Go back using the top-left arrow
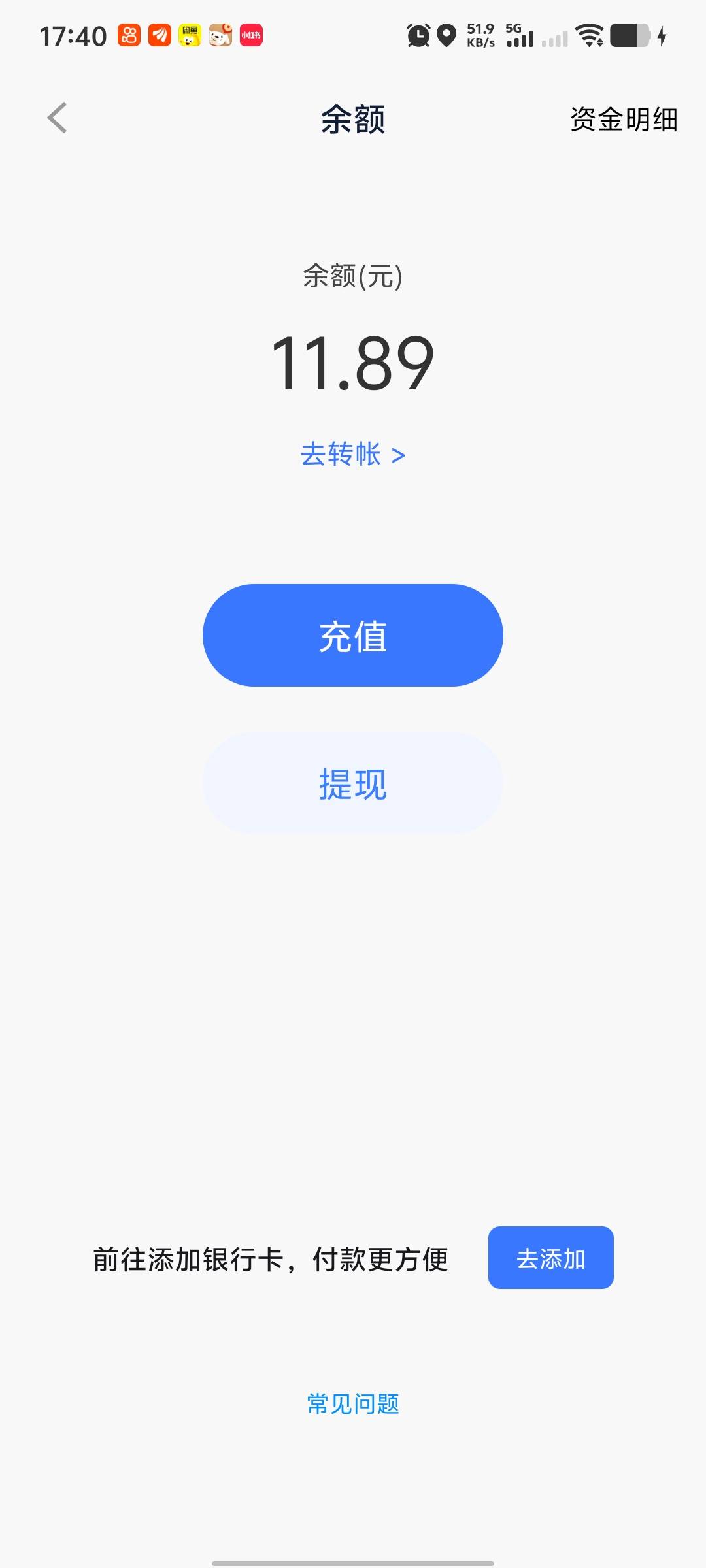The height and width of the screenshot is (1568, 706). 58,118
